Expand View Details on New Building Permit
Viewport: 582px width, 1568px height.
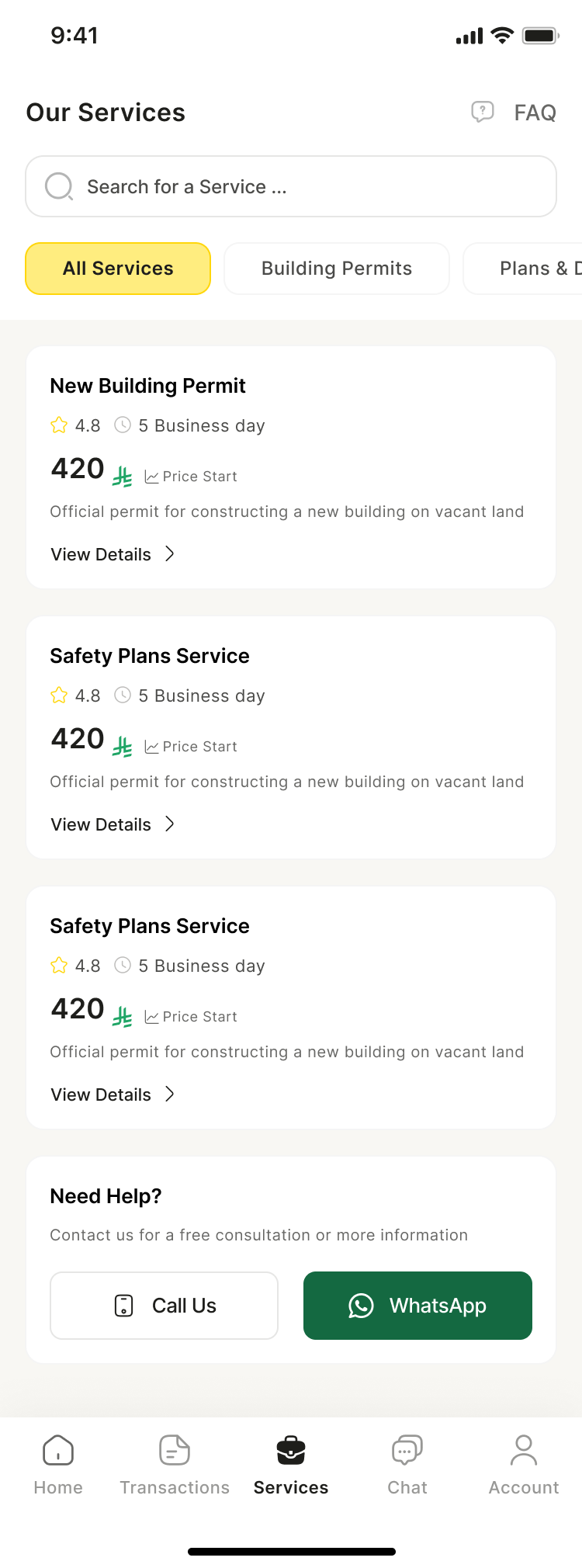point(113,554)
